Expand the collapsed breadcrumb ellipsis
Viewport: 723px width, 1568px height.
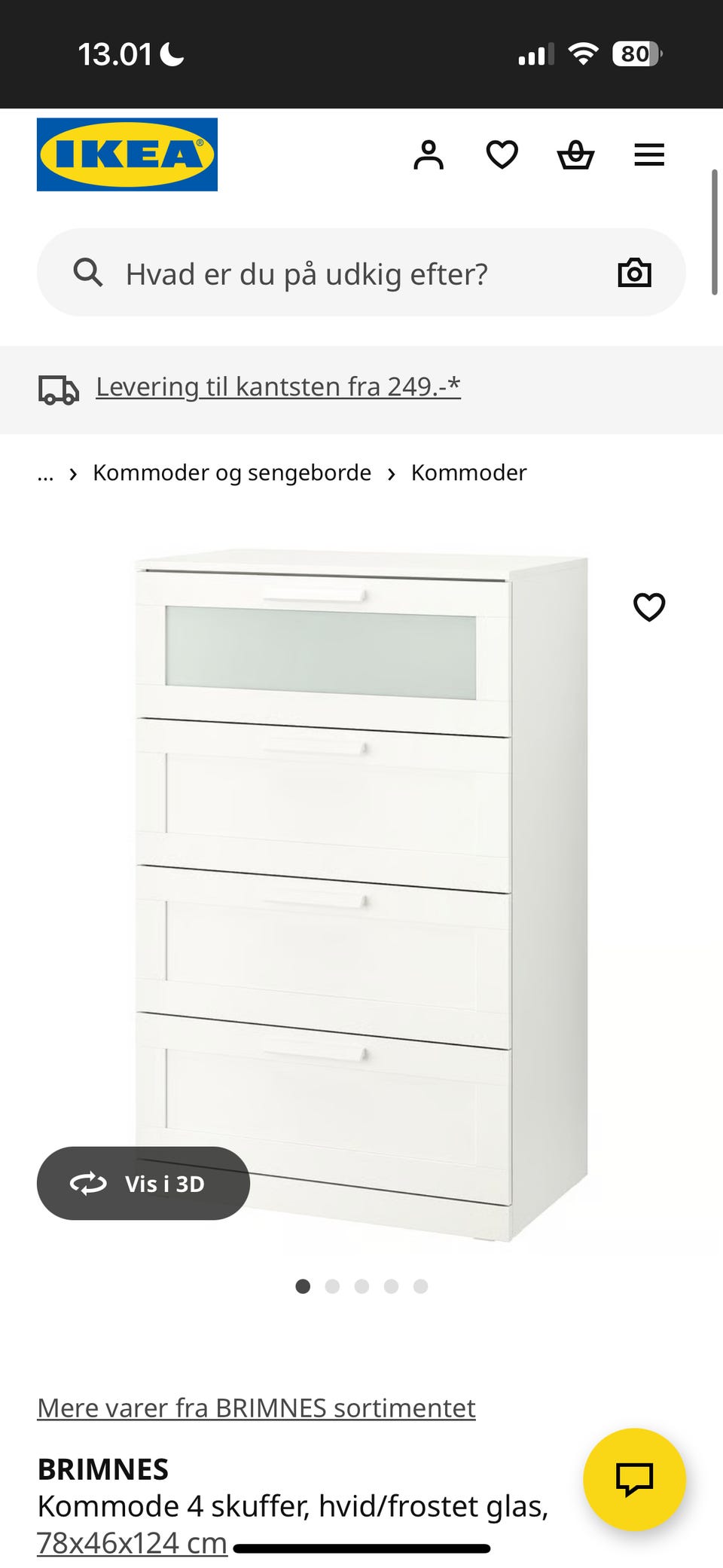coord(46,473)
